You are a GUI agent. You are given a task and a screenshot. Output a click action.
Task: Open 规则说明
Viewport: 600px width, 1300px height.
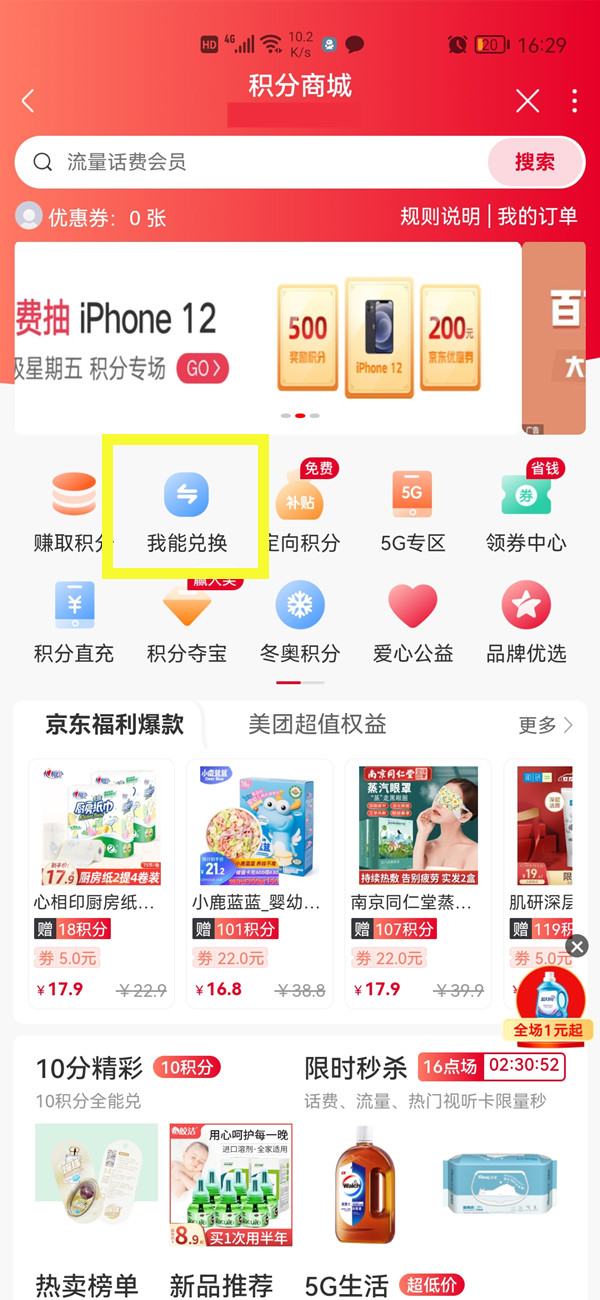pyautogui.click(x=440, y=216)
